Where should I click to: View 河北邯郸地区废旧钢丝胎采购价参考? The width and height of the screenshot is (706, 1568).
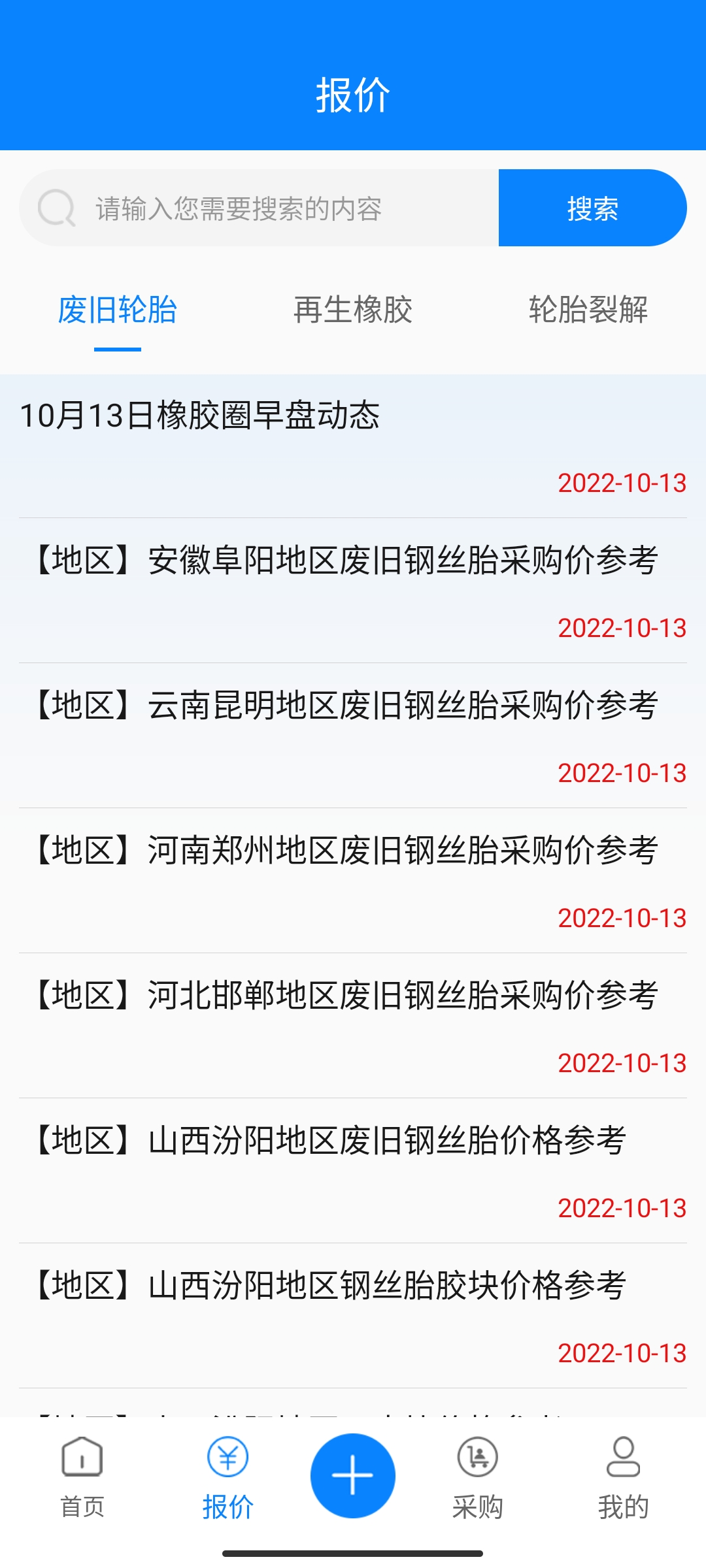coord(346,996)
